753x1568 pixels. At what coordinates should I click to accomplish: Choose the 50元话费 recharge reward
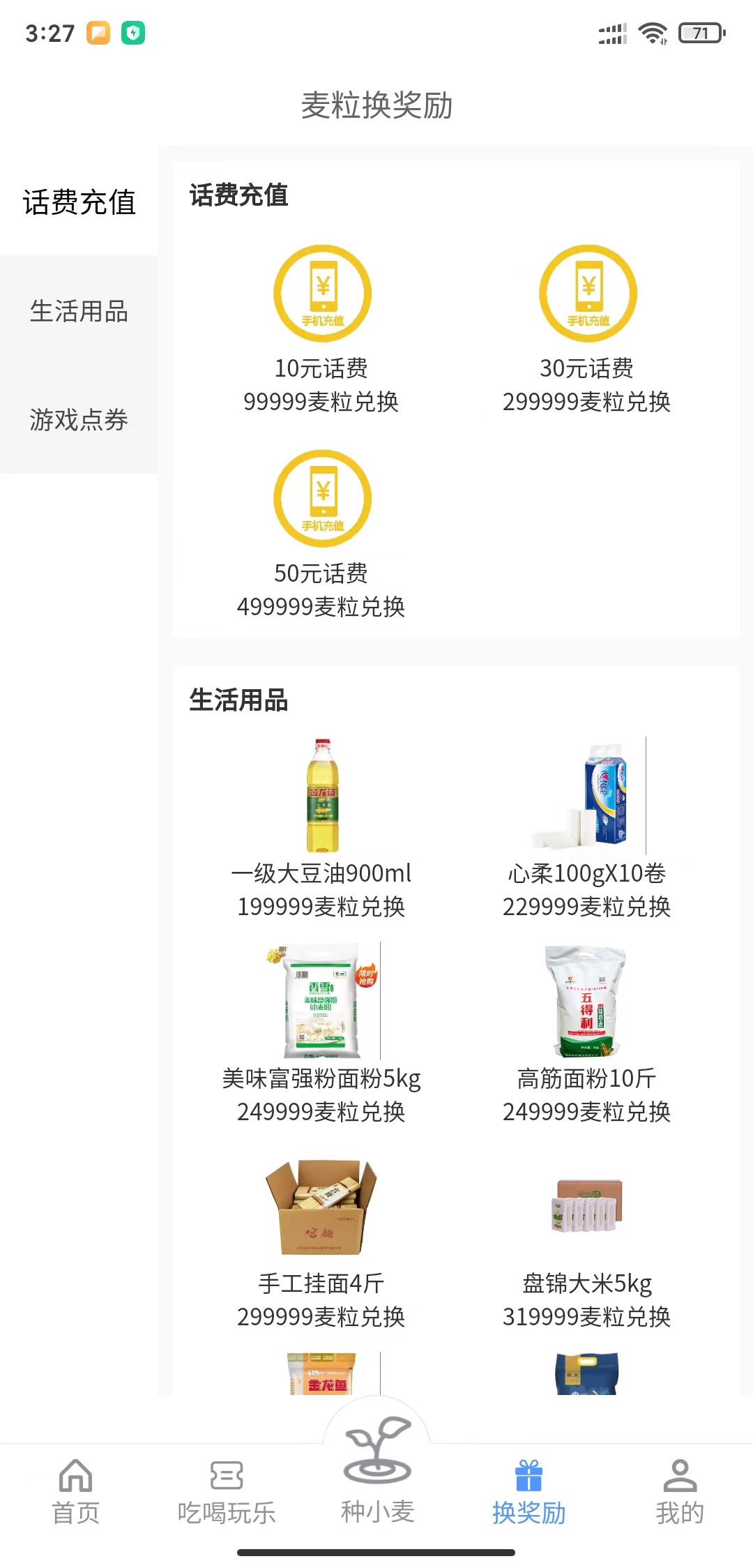pos(321,534)
